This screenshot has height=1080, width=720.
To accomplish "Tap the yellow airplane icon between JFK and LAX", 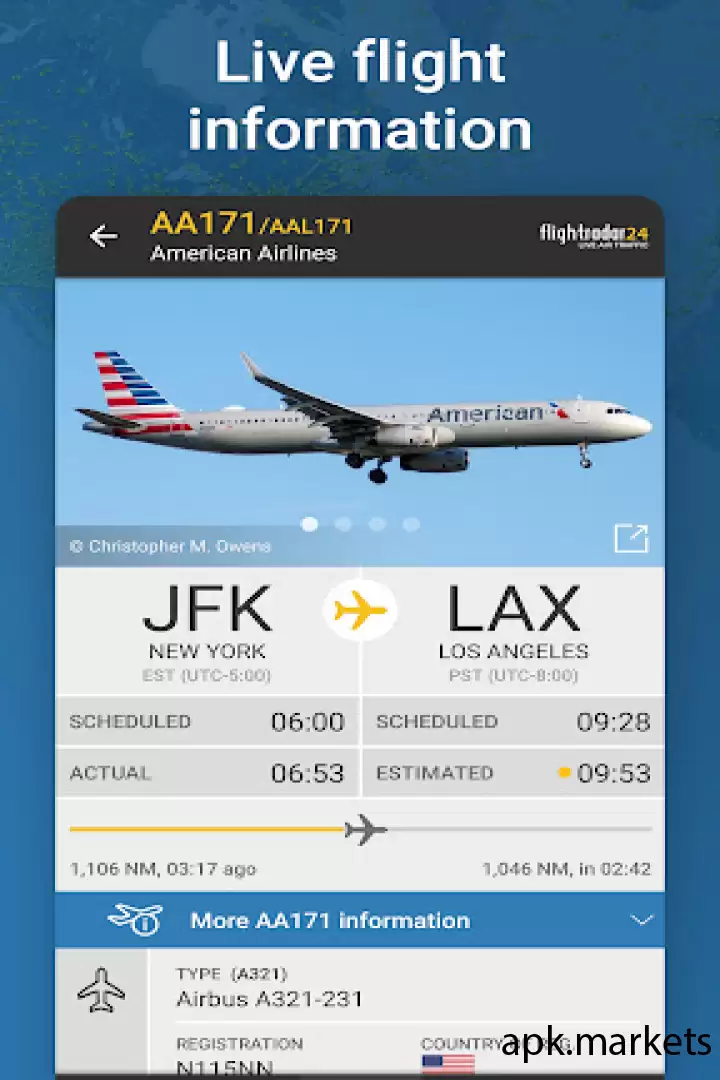I will 362,610.
